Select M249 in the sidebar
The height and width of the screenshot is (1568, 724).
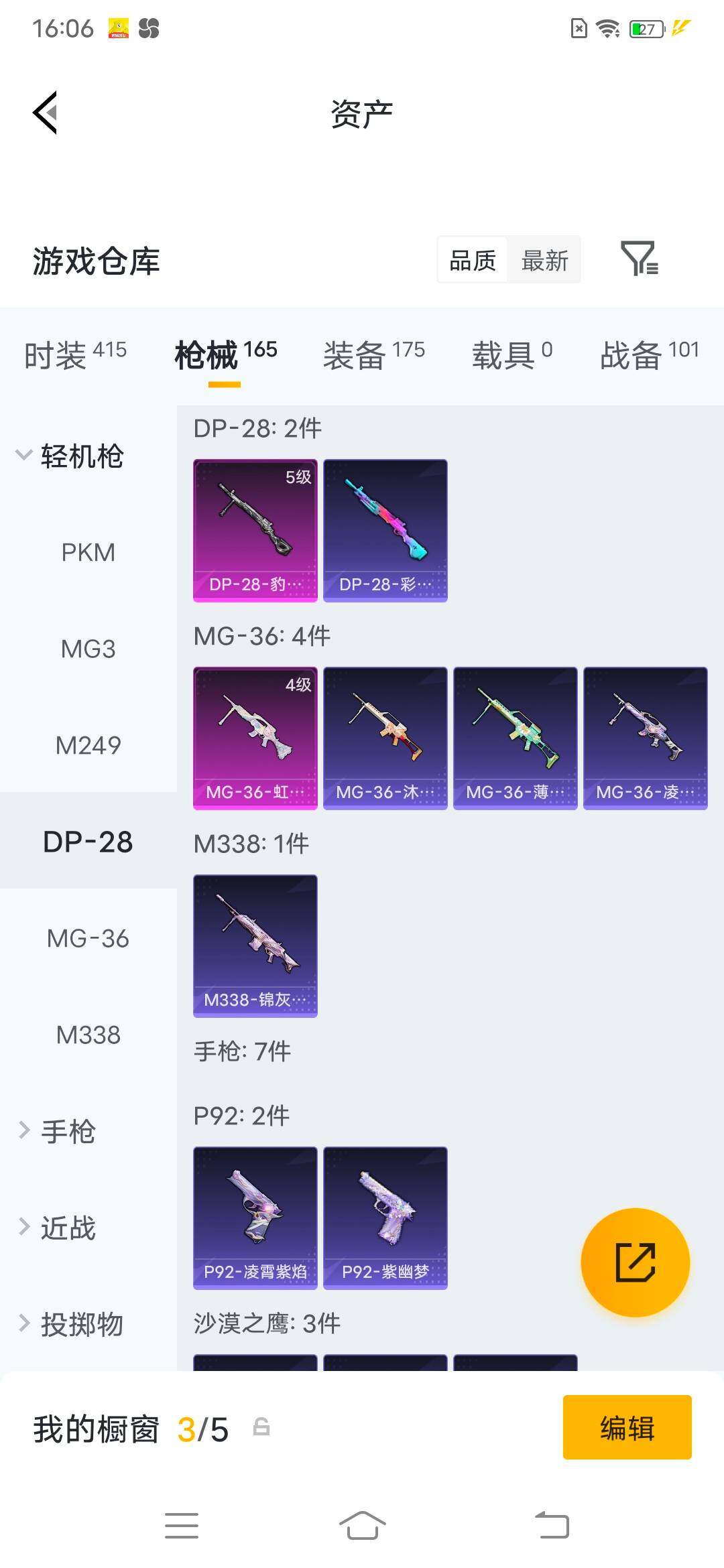click(x=88, y=745)
